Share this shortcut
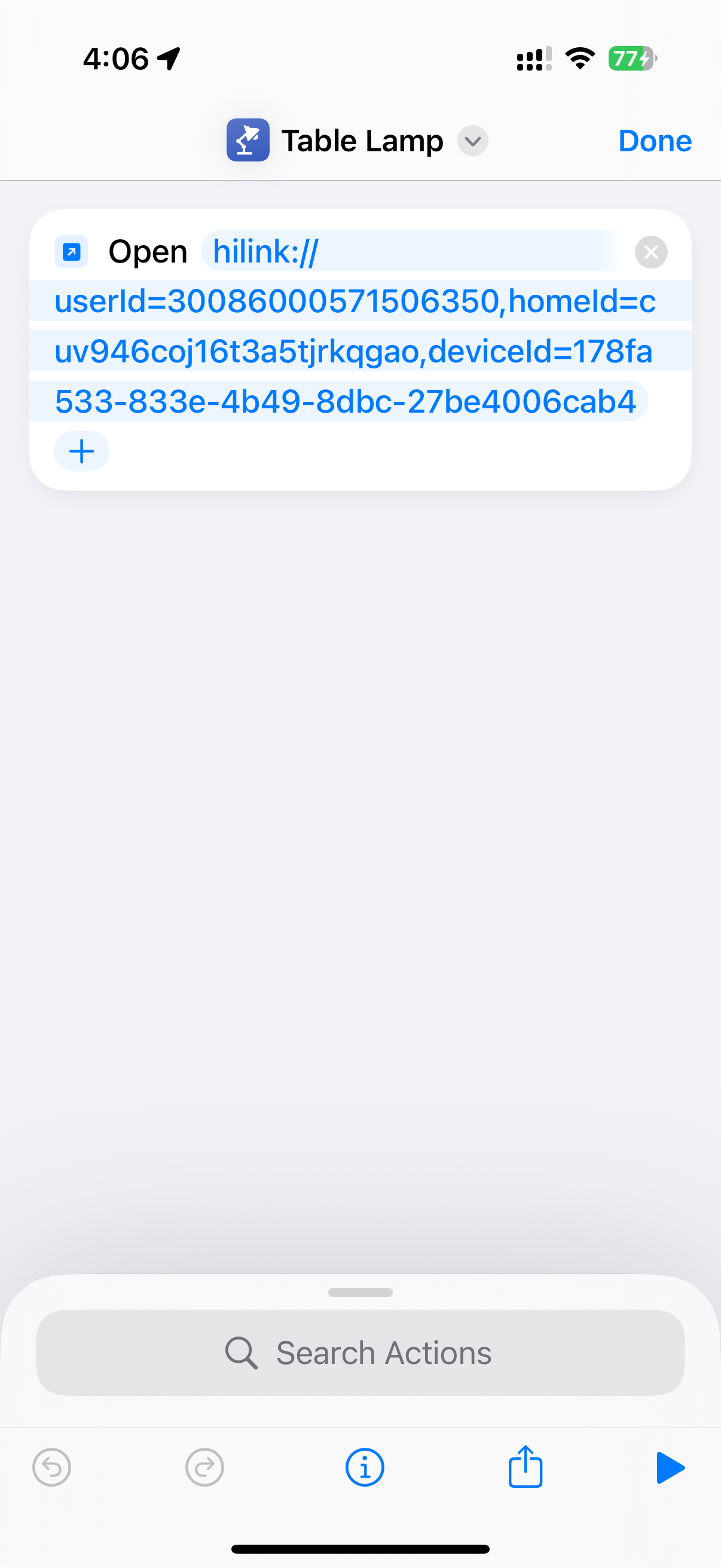Viewport: 721px width, 1568px height. coord(525,1466)
